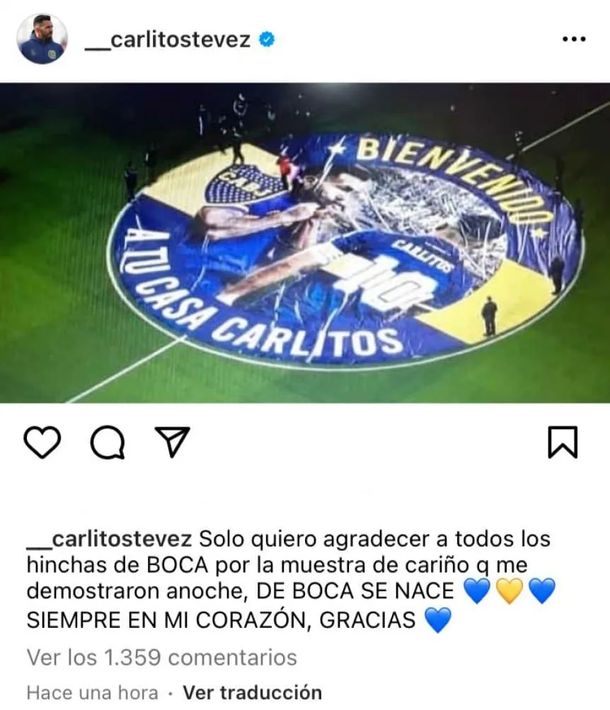Tap __carlitostevez username in the caption

point(110,539)
